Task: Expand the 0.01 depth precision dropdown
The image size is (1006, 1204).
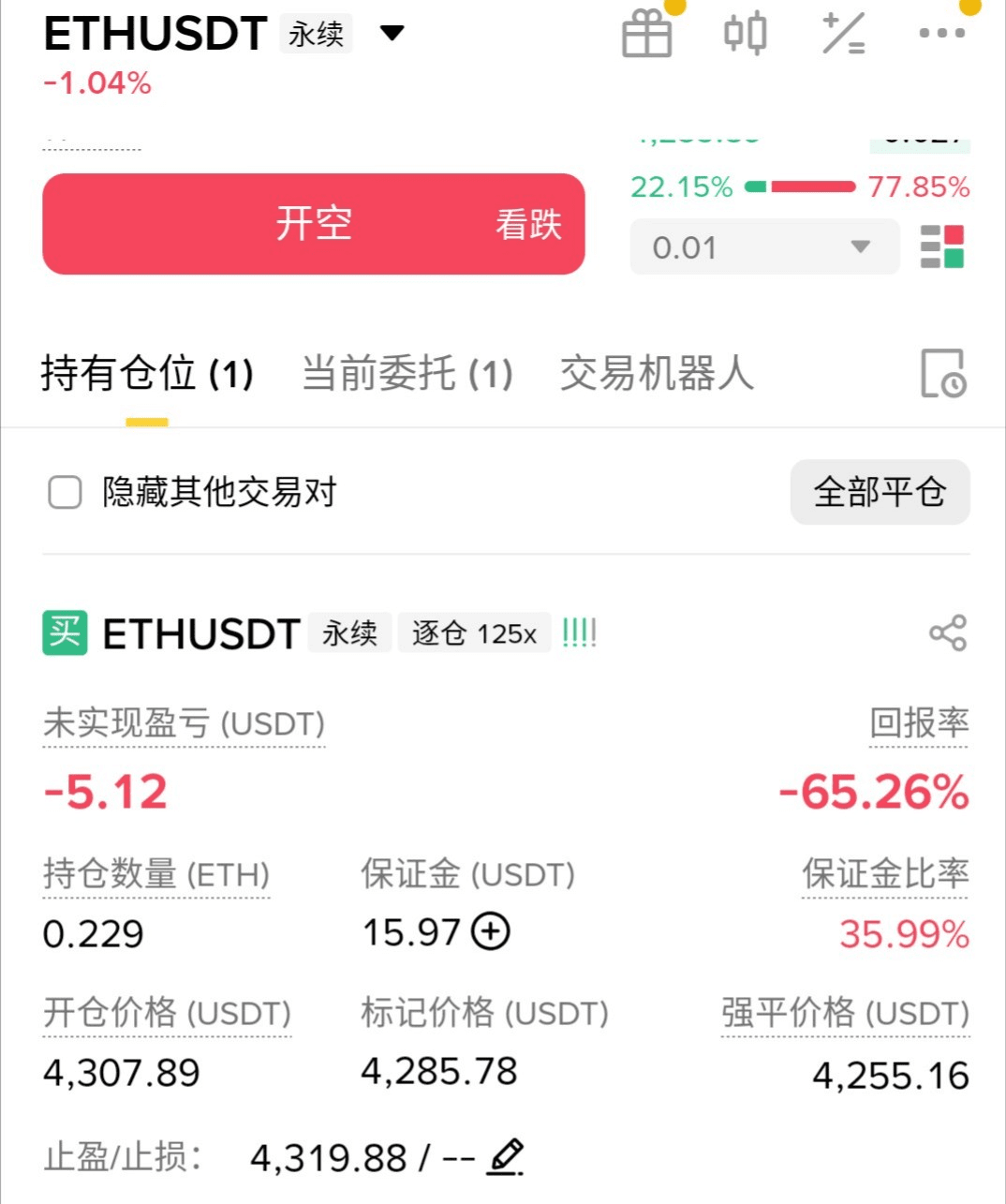Action: tap(764, 247)
